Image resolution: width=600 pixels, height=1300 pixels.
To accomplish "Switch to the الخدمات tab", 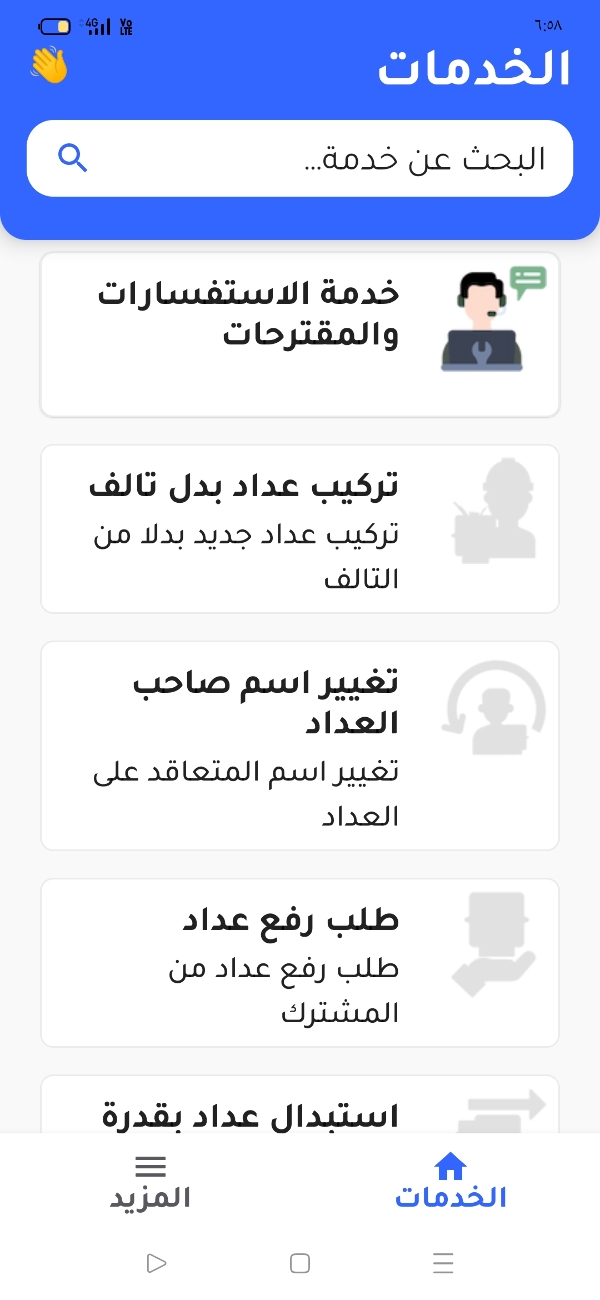I will tap(450, 1181).
